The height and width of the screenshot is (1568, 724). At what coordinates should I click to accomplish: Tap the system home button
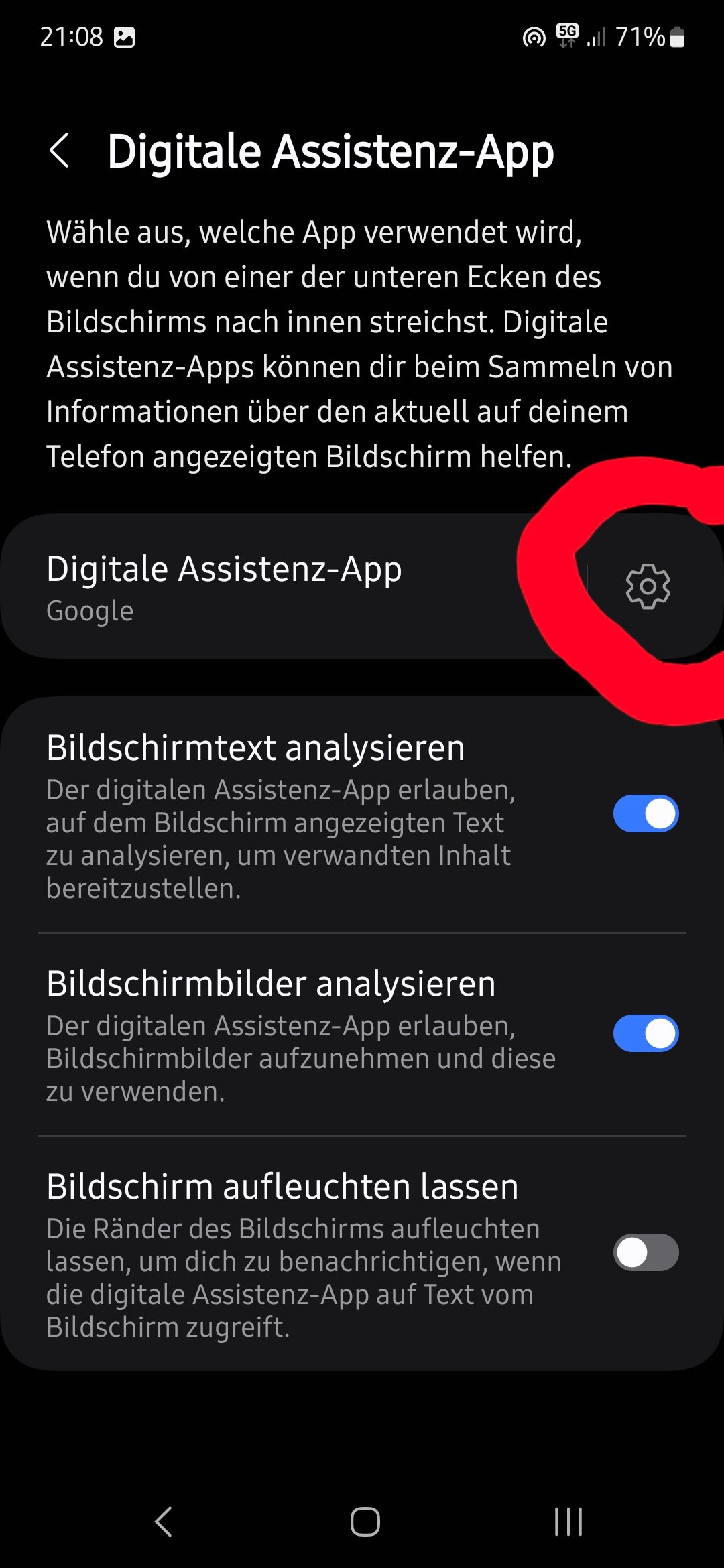[x=365, y=1521]
